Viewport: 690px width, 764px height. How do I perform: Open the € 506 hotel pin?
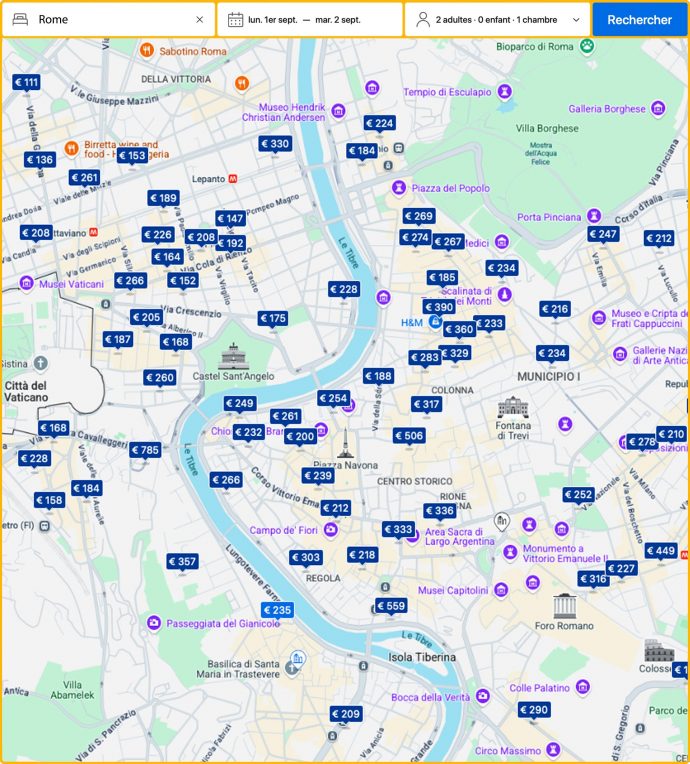409,436
